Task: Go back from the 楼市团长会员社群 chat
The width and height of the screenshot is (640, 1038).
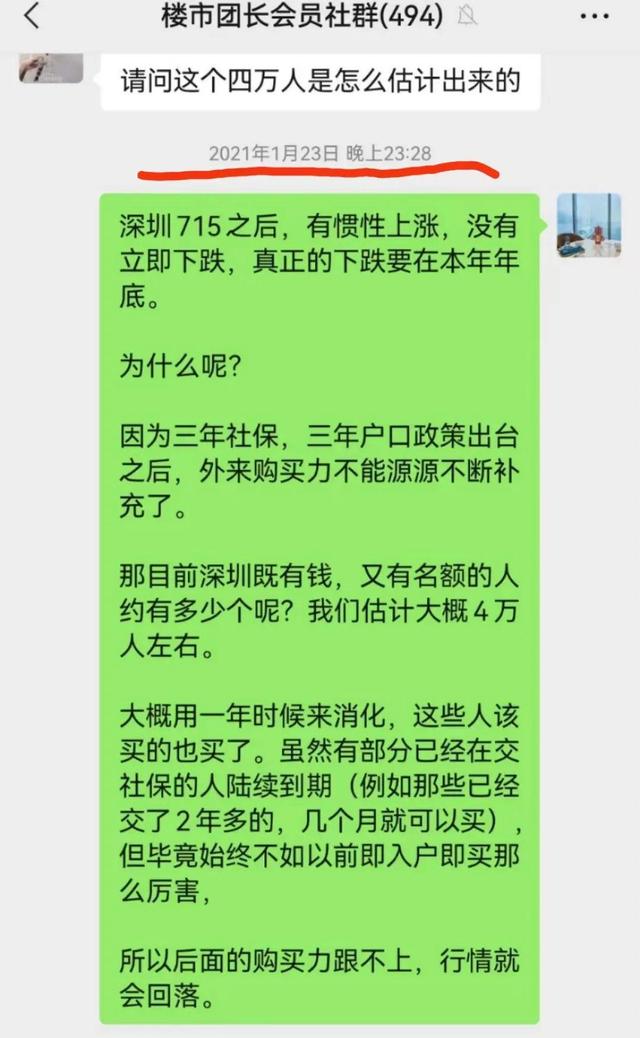Action: tap(32, 16)
